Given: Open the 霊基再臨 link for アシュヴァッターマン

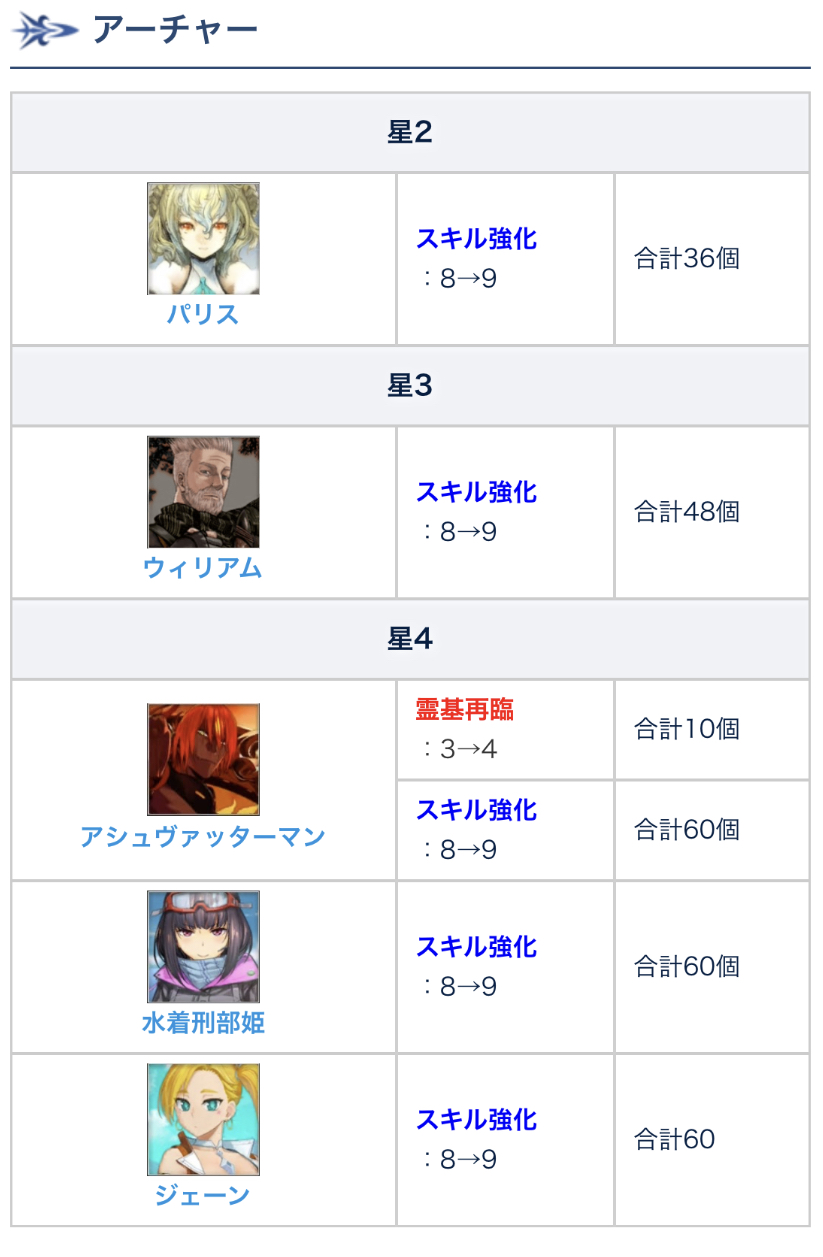Looking at the screenshot, I should tap(465, 710).
